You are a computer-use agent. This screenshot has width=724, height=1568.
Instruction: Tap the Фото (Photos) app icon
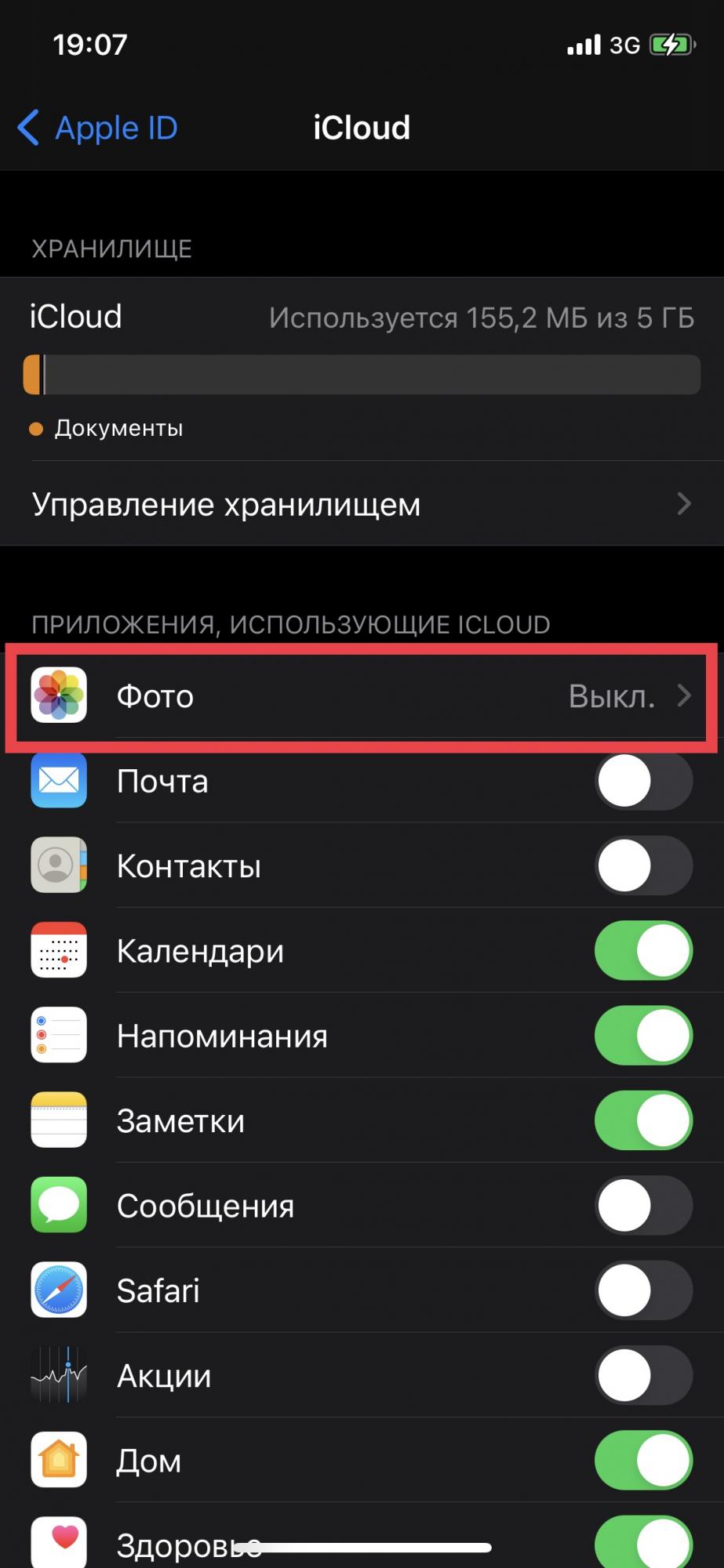coord(58,696)
